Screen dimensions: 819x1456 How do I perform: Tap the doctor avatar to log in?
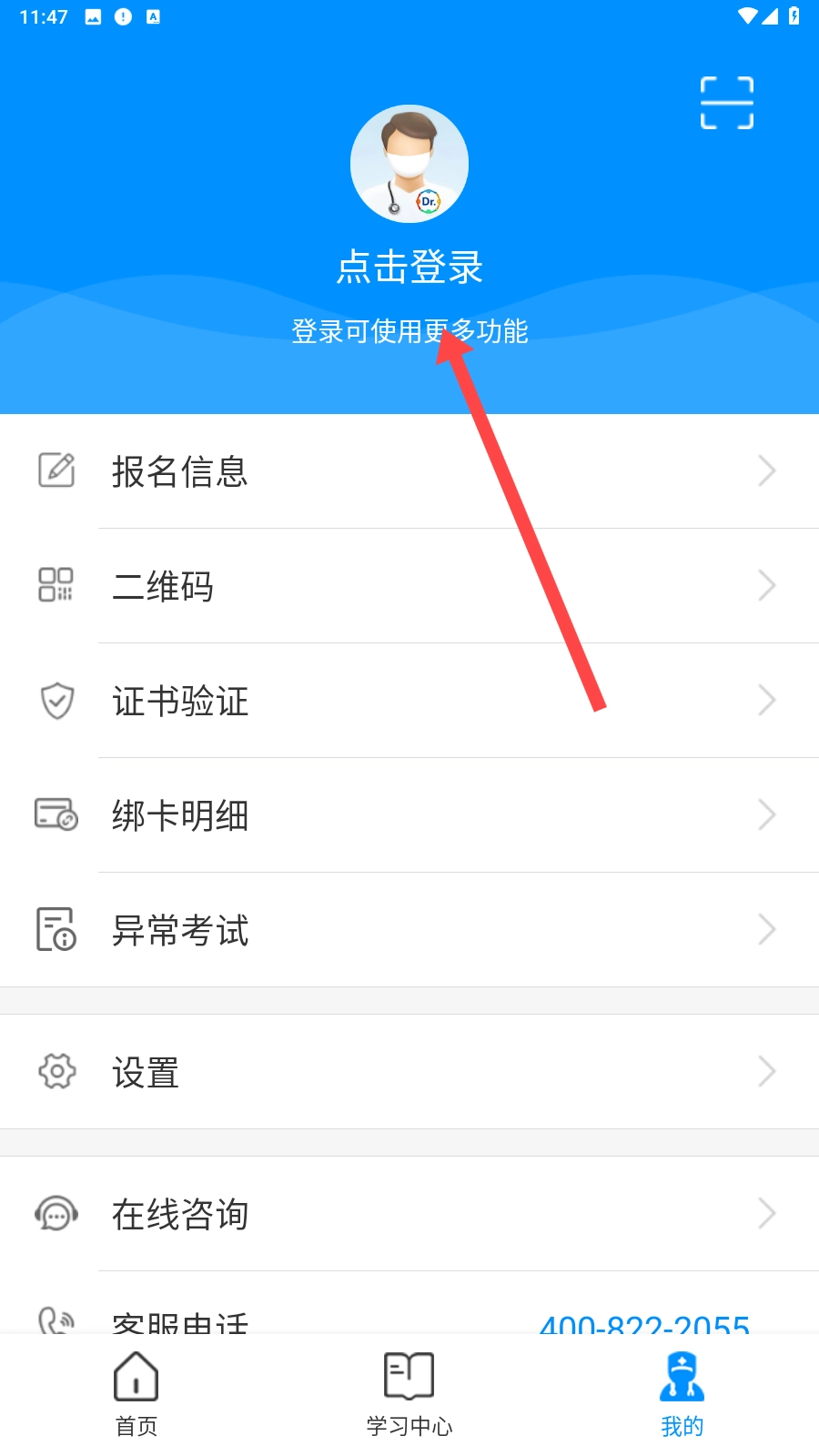coord(409,164)
